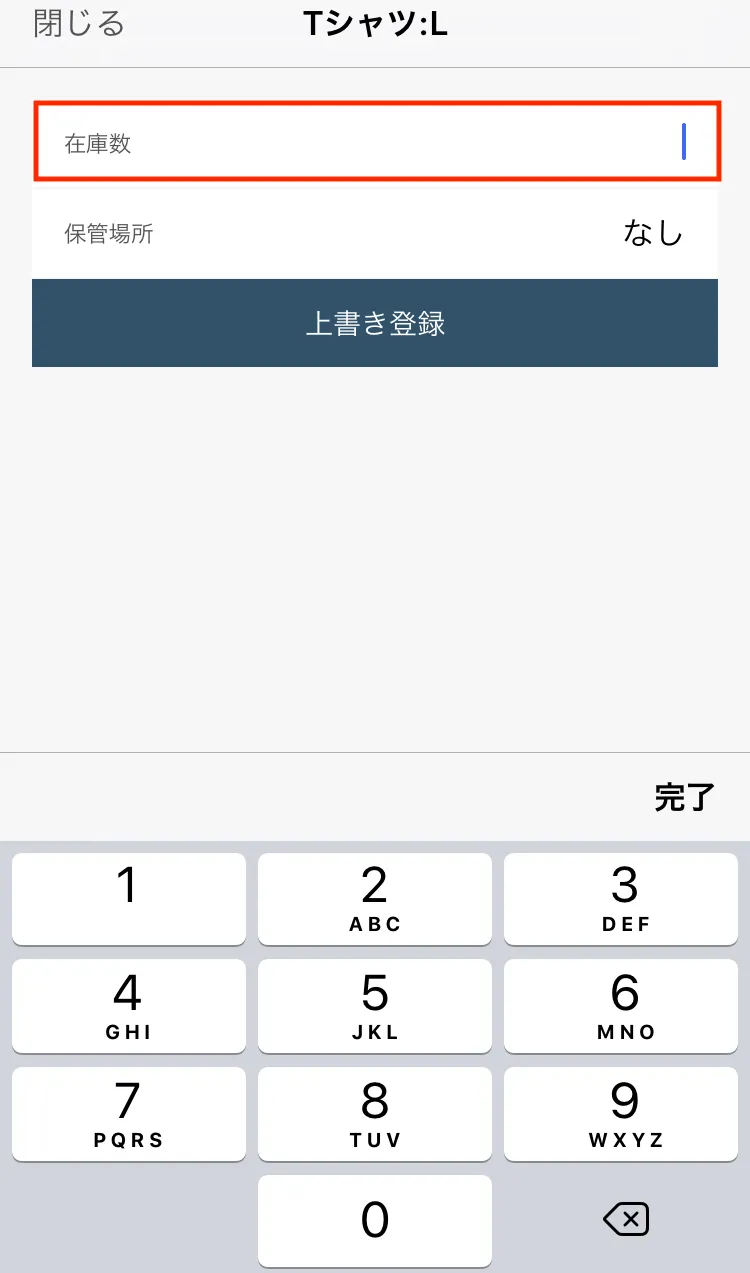Tap 閉じる to close the Tシャツ:L screen
Viewport: 750px width, 1273px height.
pos(79,24)
